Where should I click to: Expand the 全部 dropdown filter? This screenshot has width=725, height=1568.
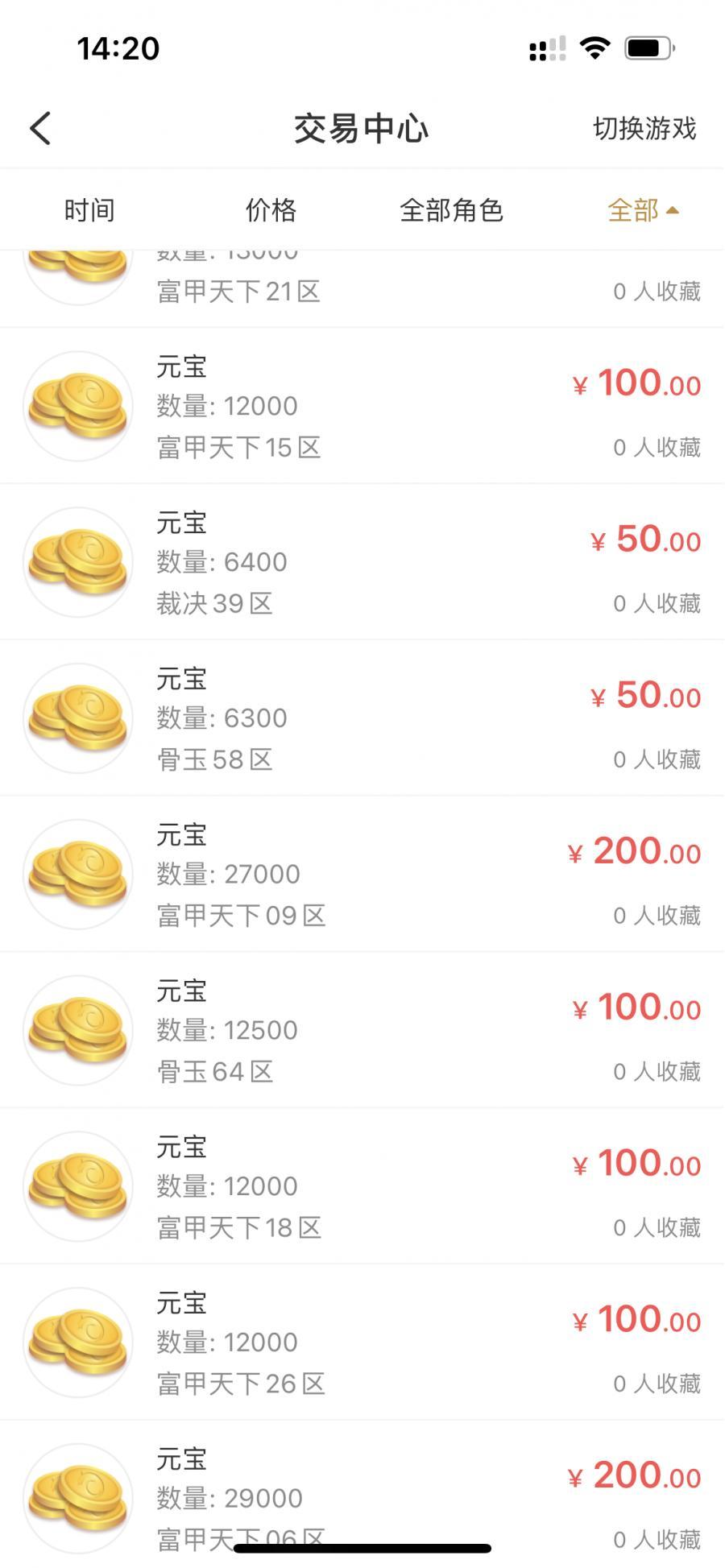(642, 210)
